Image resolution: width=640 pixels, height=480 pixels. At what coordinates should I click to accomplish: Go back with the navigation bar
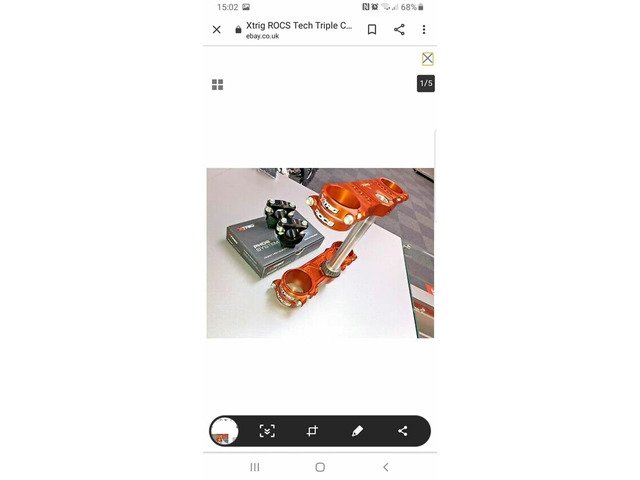tap(386, 467)
